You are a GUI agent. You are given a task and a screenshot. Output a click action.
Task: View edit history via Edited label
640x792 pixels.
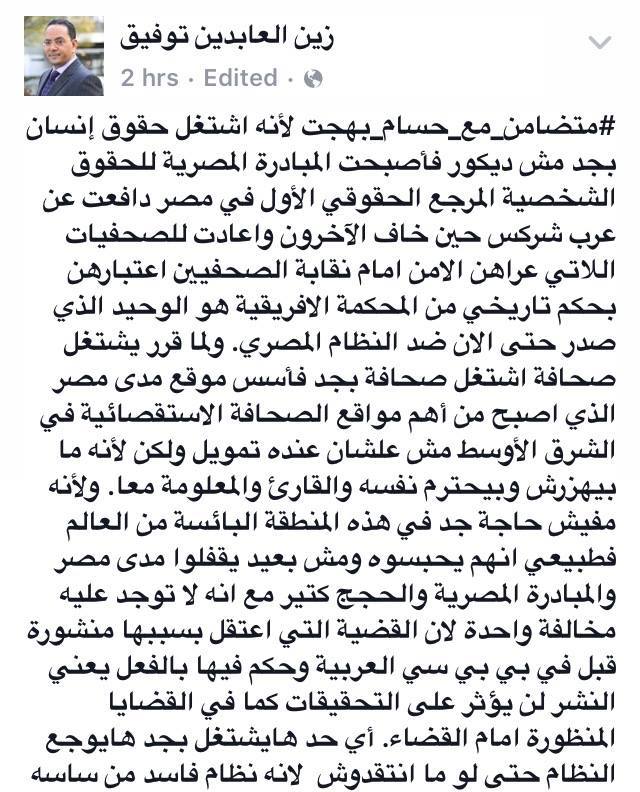[x=240, y=78]
